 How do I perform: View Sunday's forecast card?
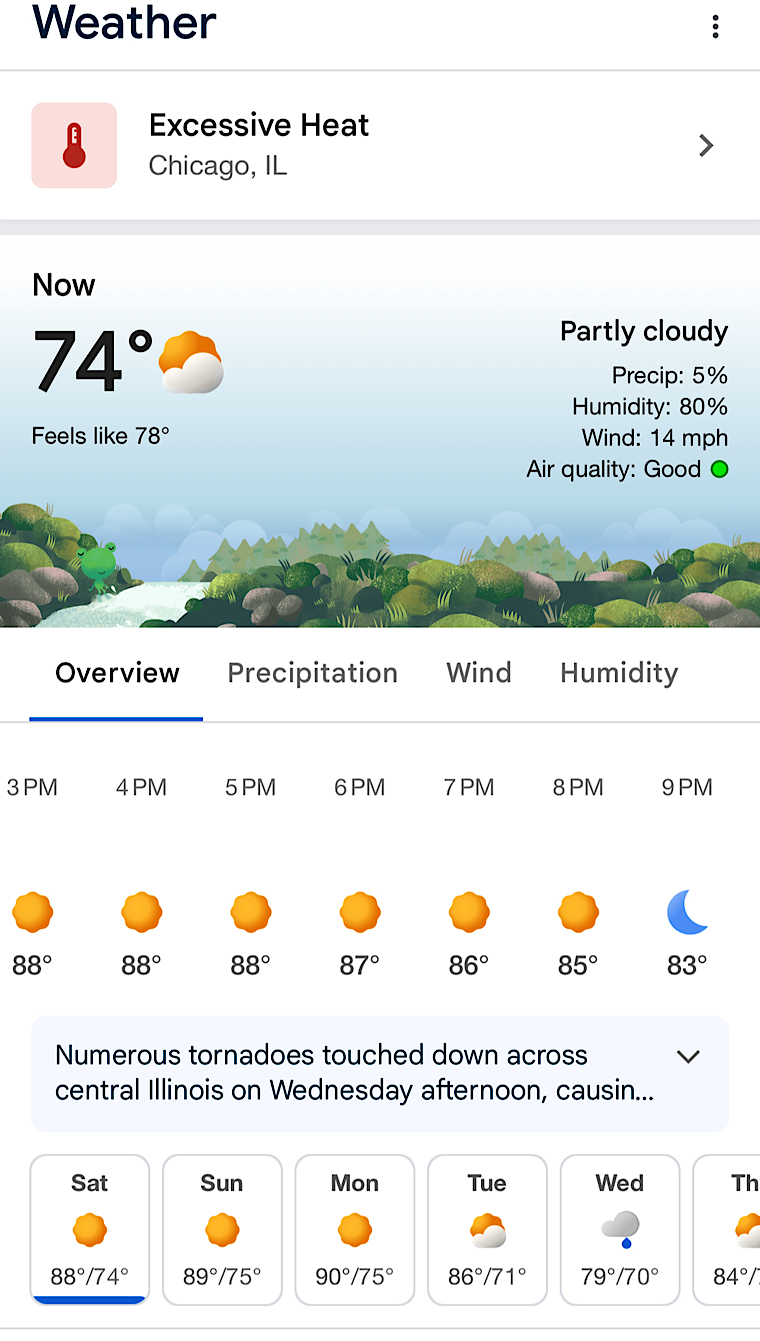coord(222,1230)
